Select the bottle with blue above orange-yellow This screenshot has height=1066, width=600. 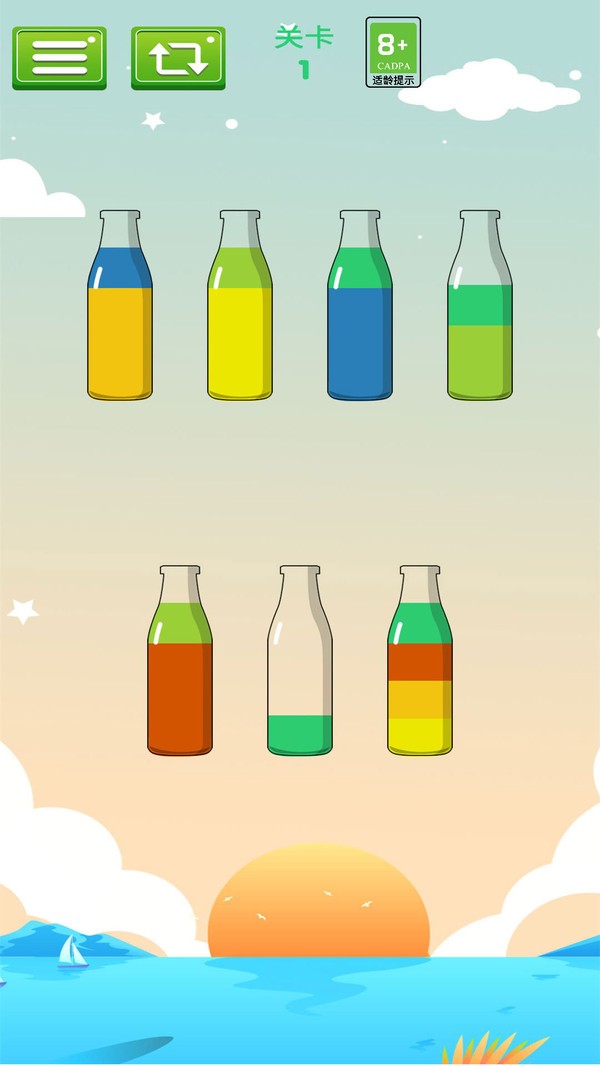(x=120, y=310)
